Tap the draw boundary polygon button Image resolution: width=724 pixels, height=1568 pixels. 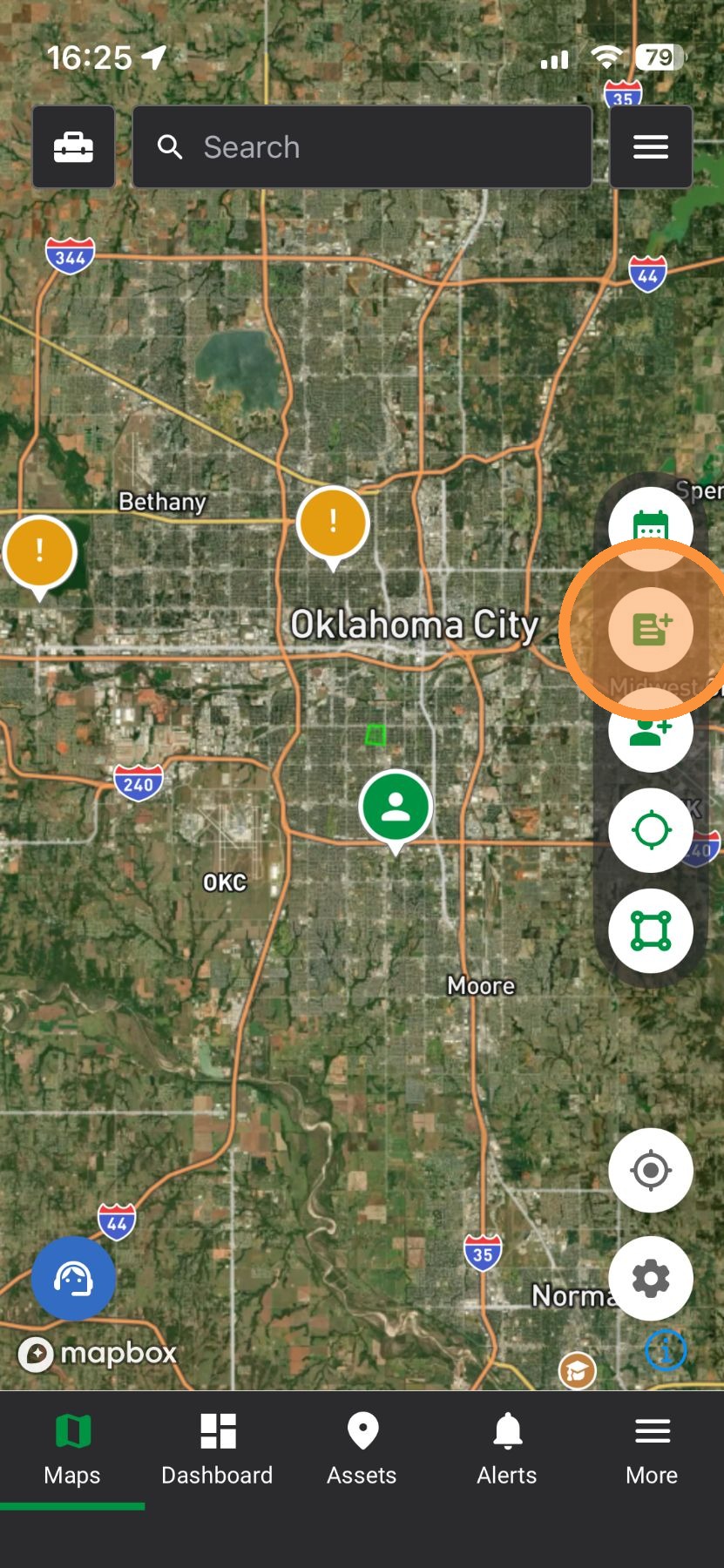[651, 930]
